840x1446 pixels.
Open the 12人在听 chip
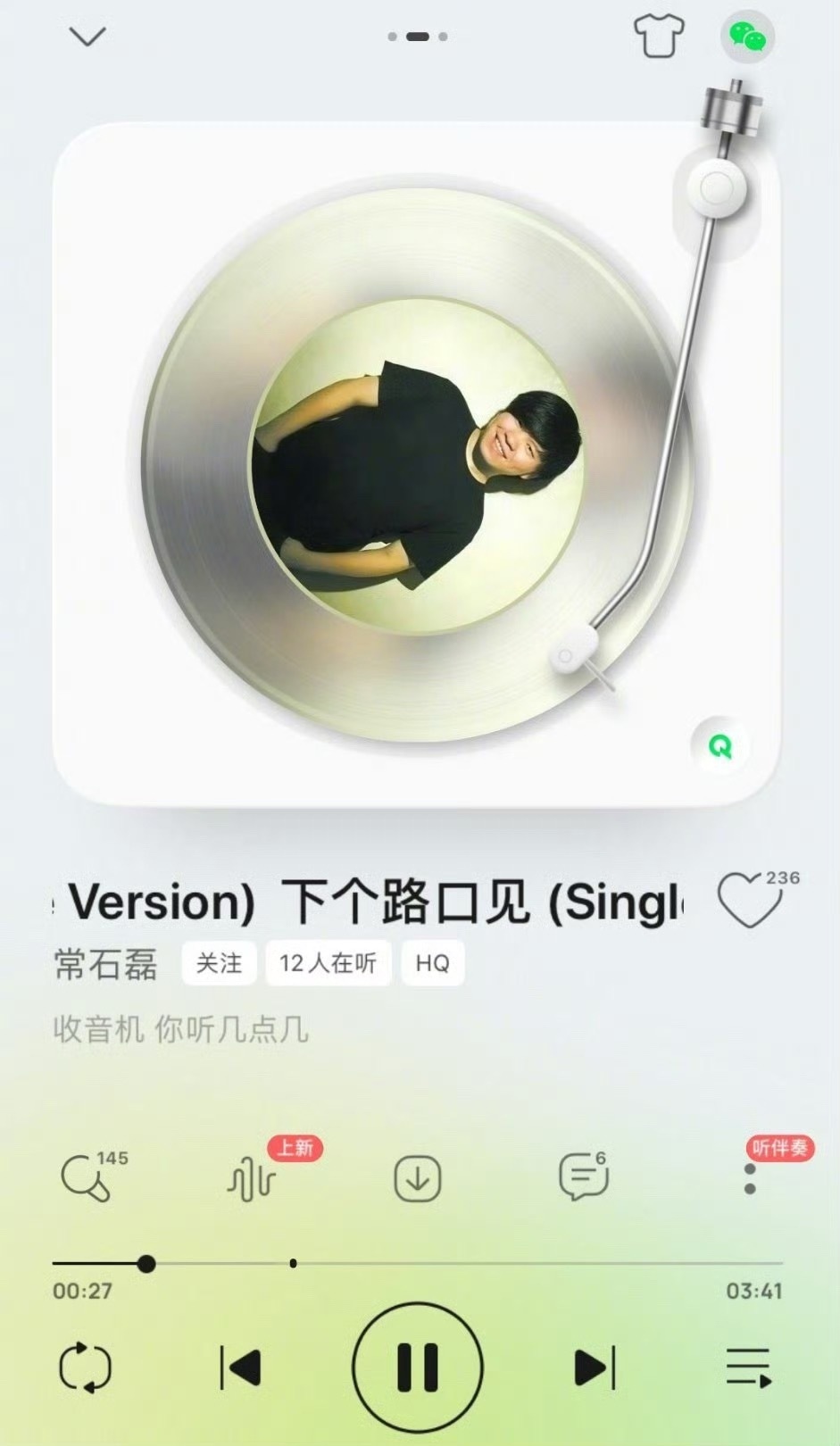pyautogui.click(x=329, y=963)
